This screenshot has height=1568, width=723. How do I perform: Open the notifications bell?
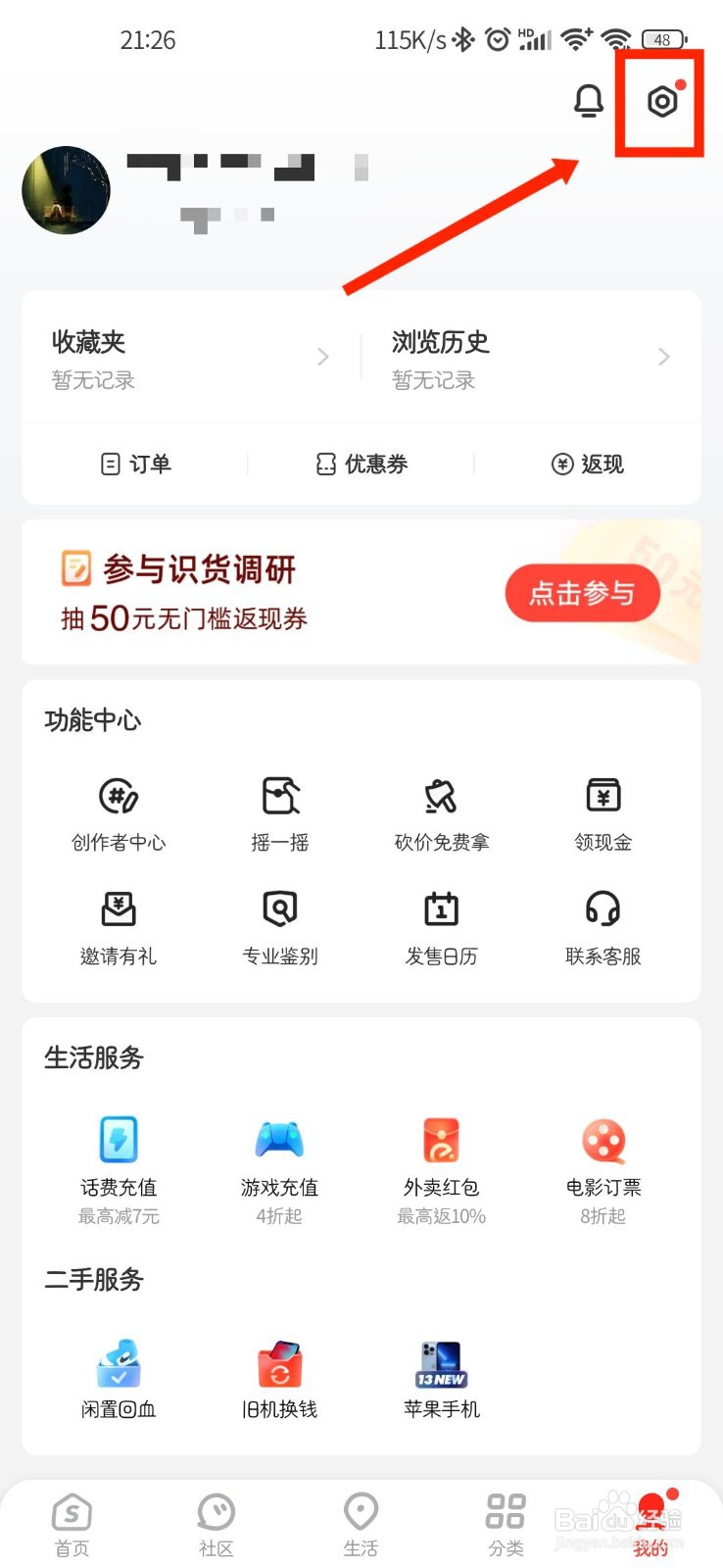(x=589, y=100)
